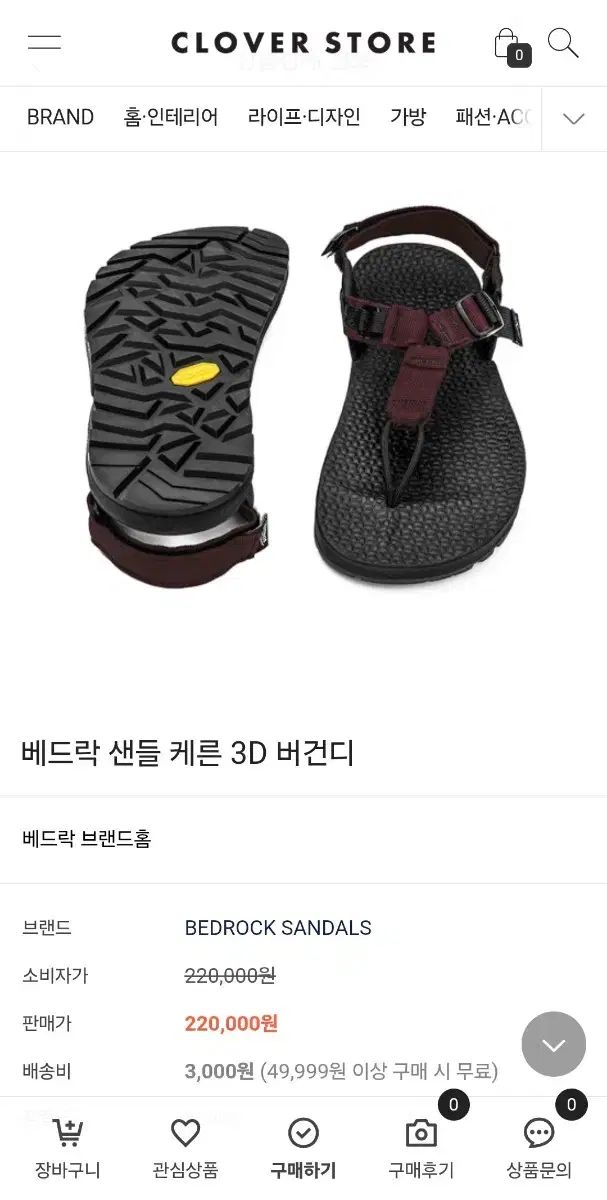
Task: Go to Clover Store home via title
Action: click(303, 43)
